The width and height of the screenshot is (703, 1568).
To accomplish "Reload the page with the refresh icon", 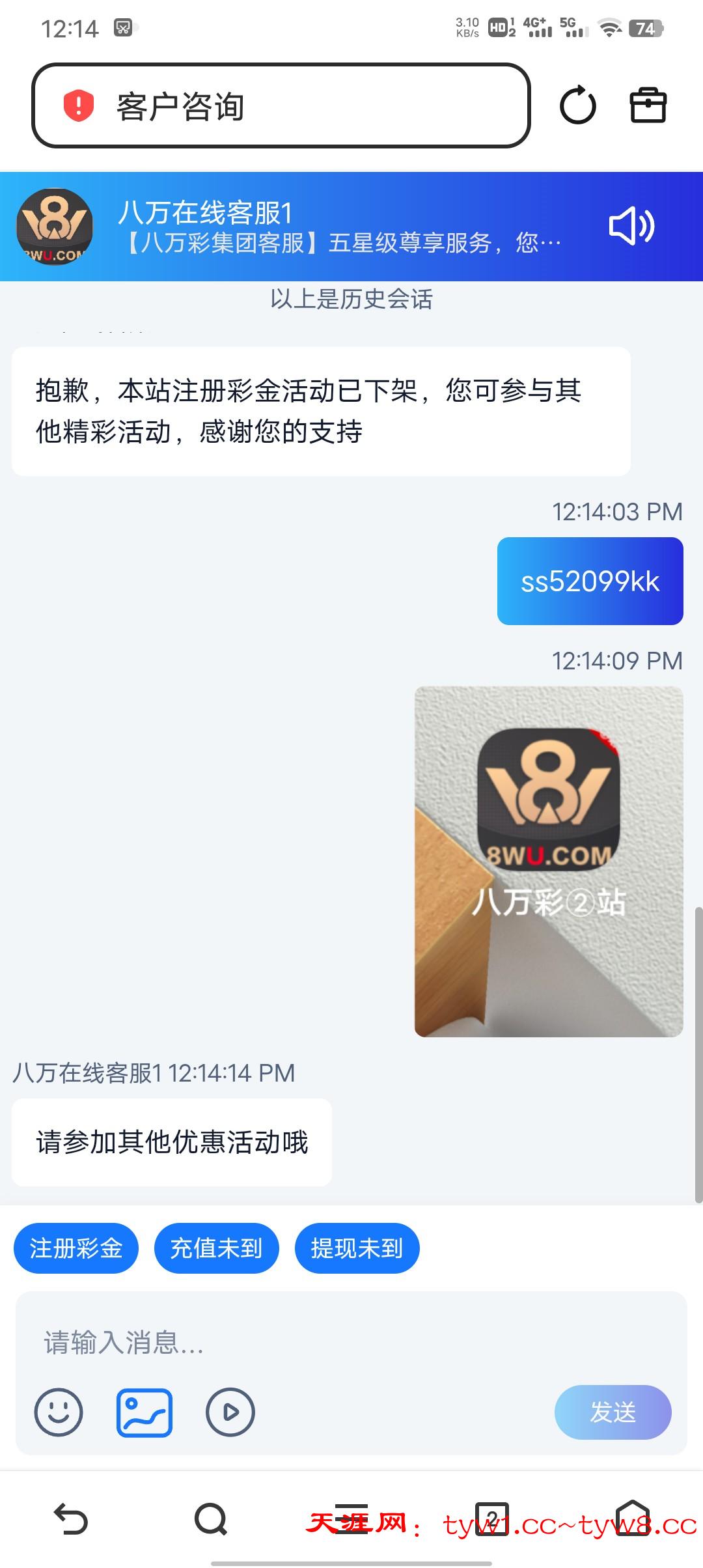I will coord(577,105).
